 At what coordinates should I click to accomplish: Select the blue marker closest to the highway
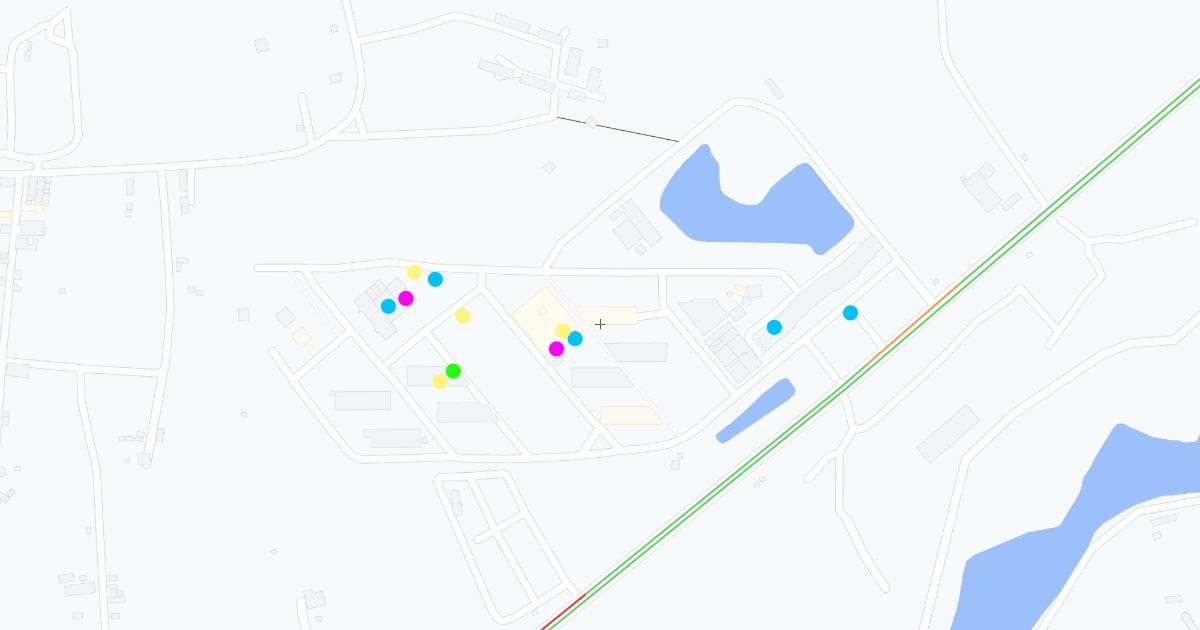(x=850, y=313)
